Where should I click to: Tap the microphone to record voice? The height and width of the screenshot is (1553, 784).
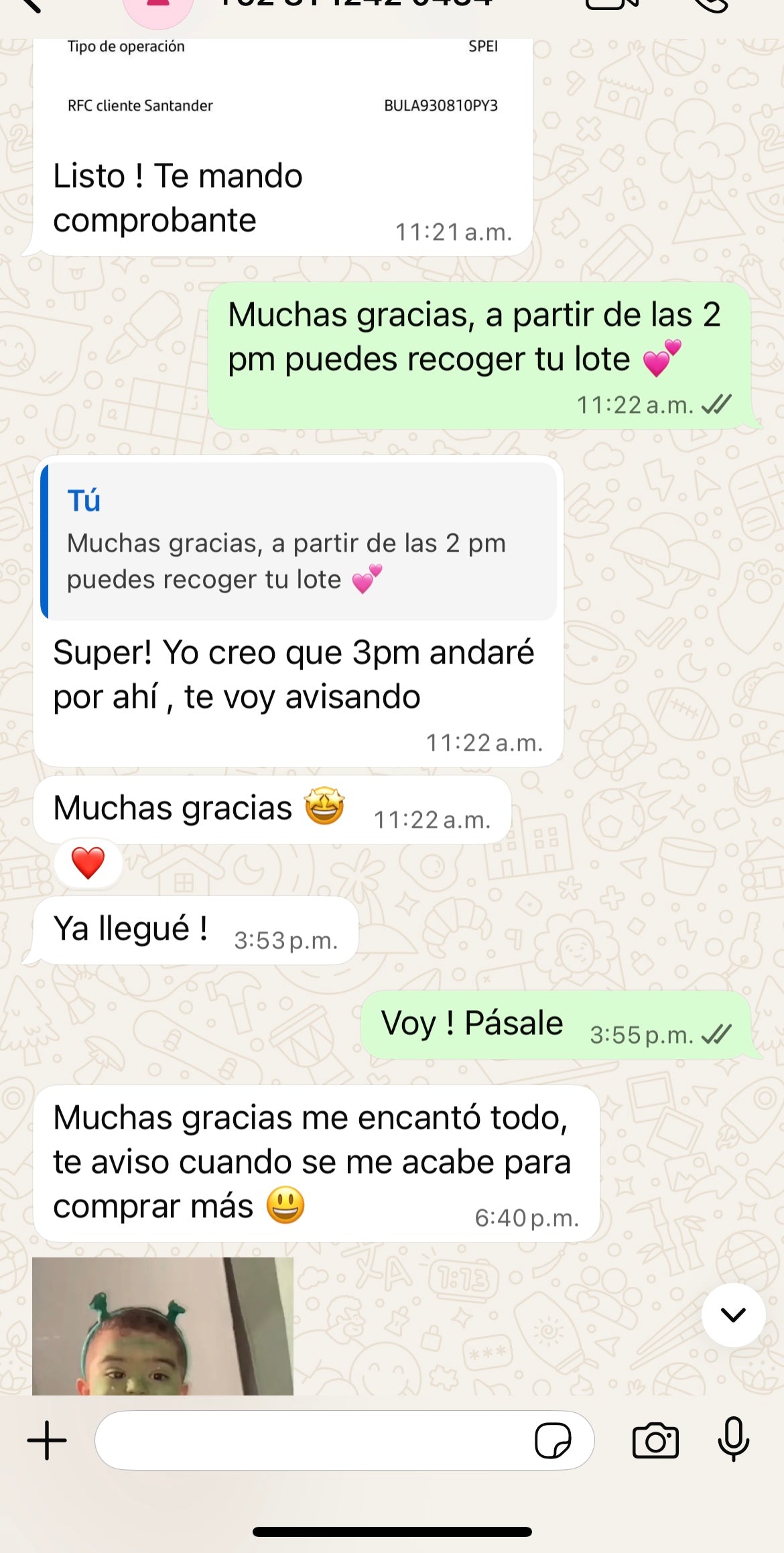(733, 1439)
